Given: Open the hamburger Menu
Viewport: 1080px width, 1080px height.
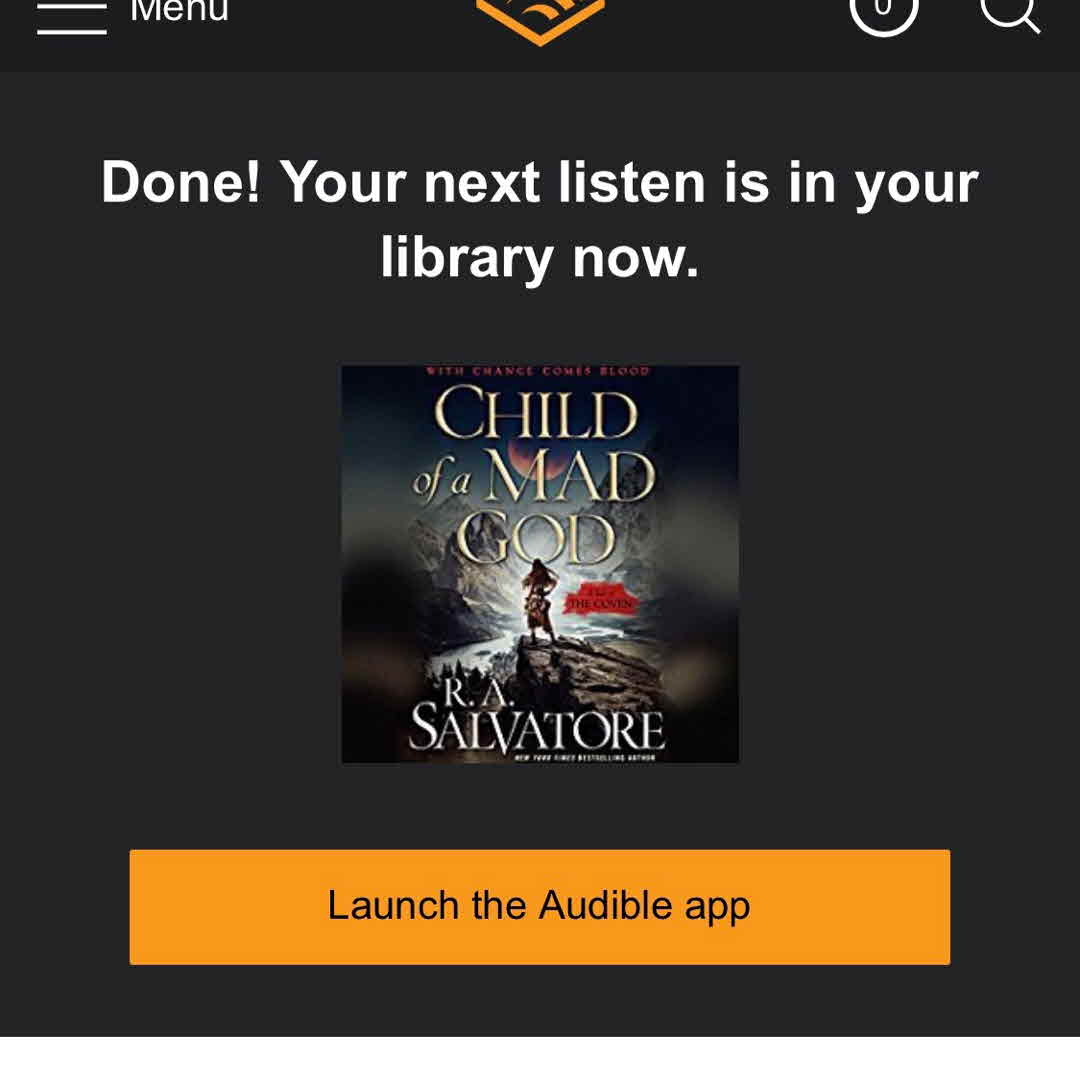Looking at the screenshot, I should click(x=72, y=16).
